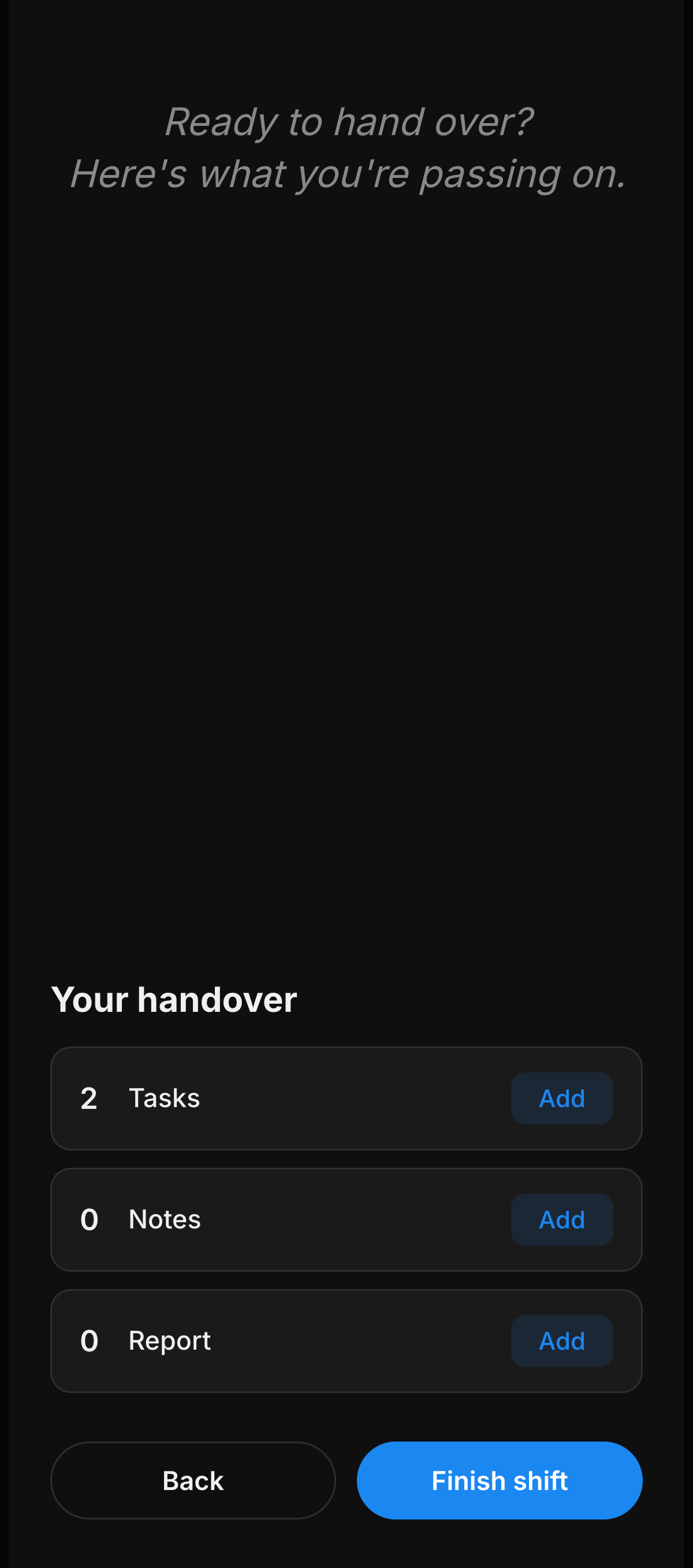Add a report to the handover
This screenshot has width=693, height=1568.
coord(561,1340)
